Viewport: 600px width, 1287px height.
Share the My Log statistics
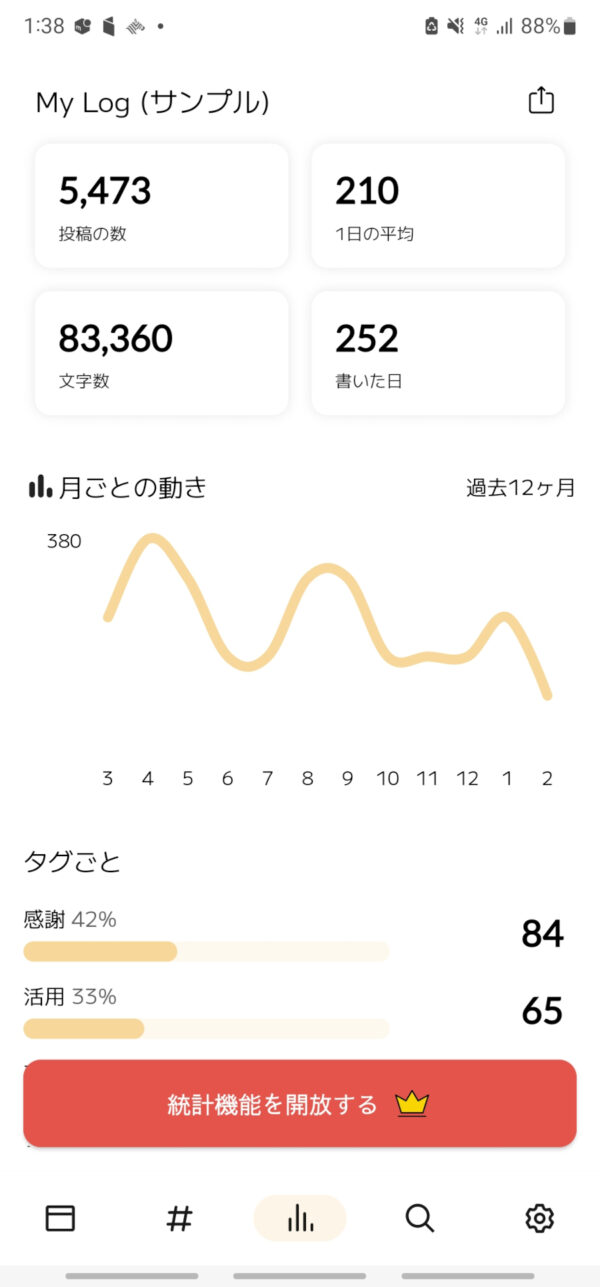pyautogui.click(x=541, y=101)
